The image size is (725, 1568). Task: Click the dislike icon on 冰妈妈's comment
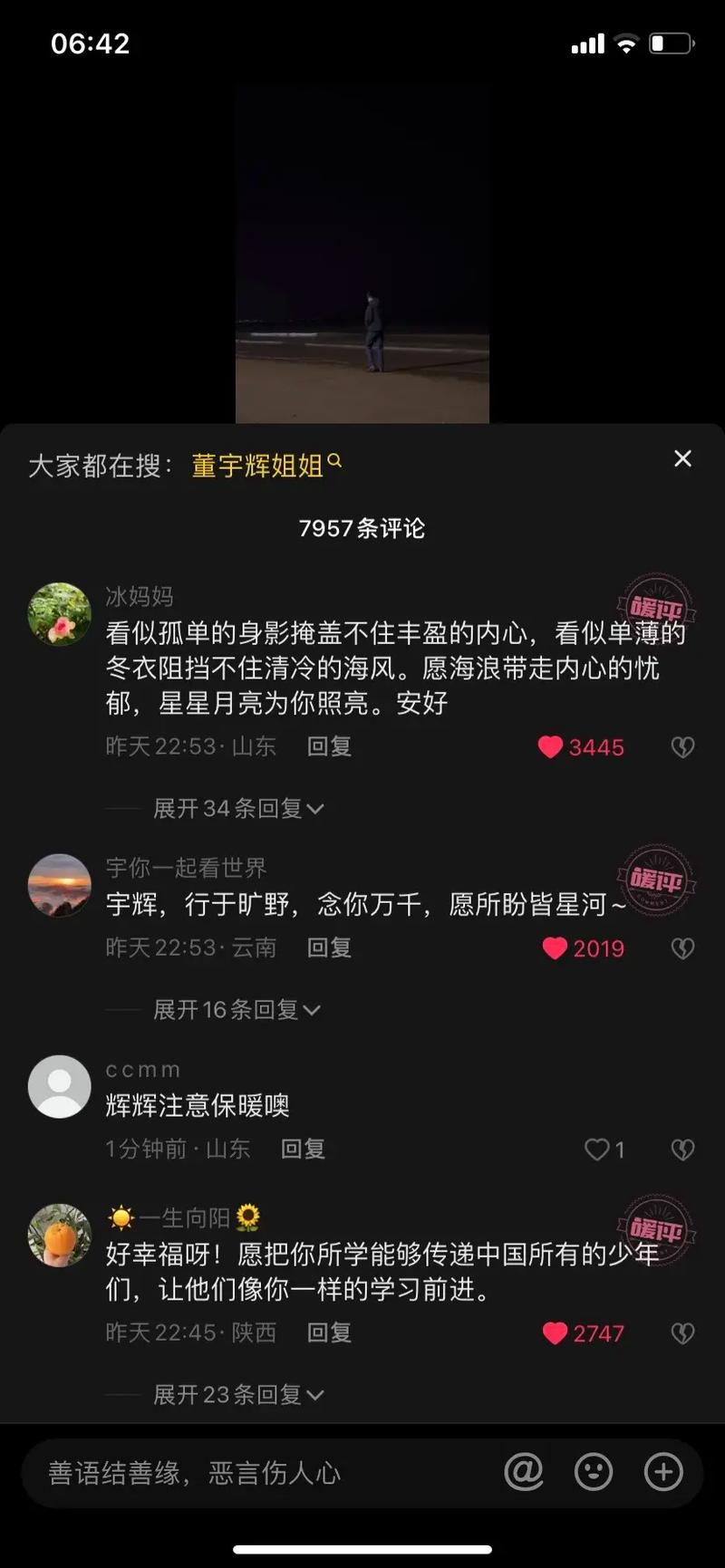click(681, 746)
